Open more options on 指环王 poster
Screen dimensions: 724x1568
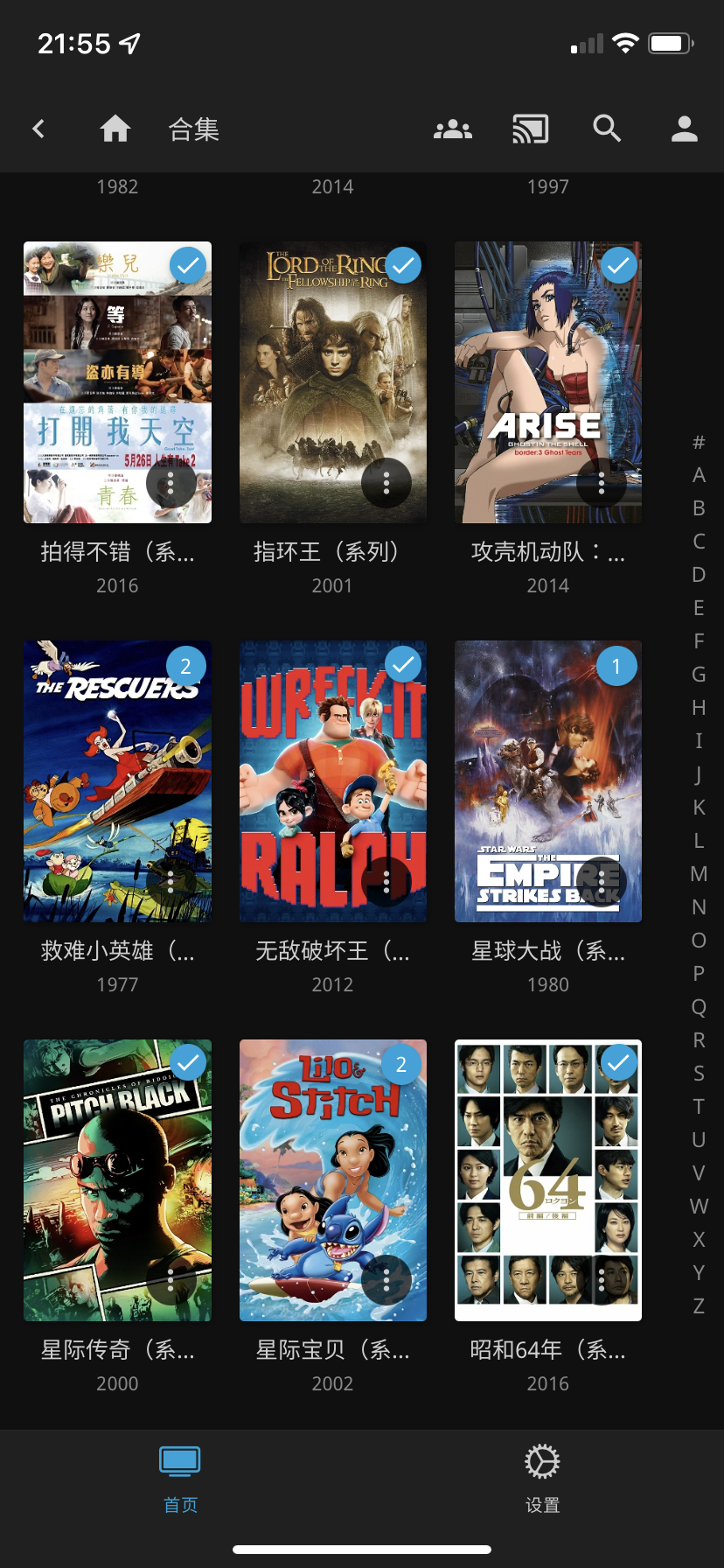click(x=386, y=482)
